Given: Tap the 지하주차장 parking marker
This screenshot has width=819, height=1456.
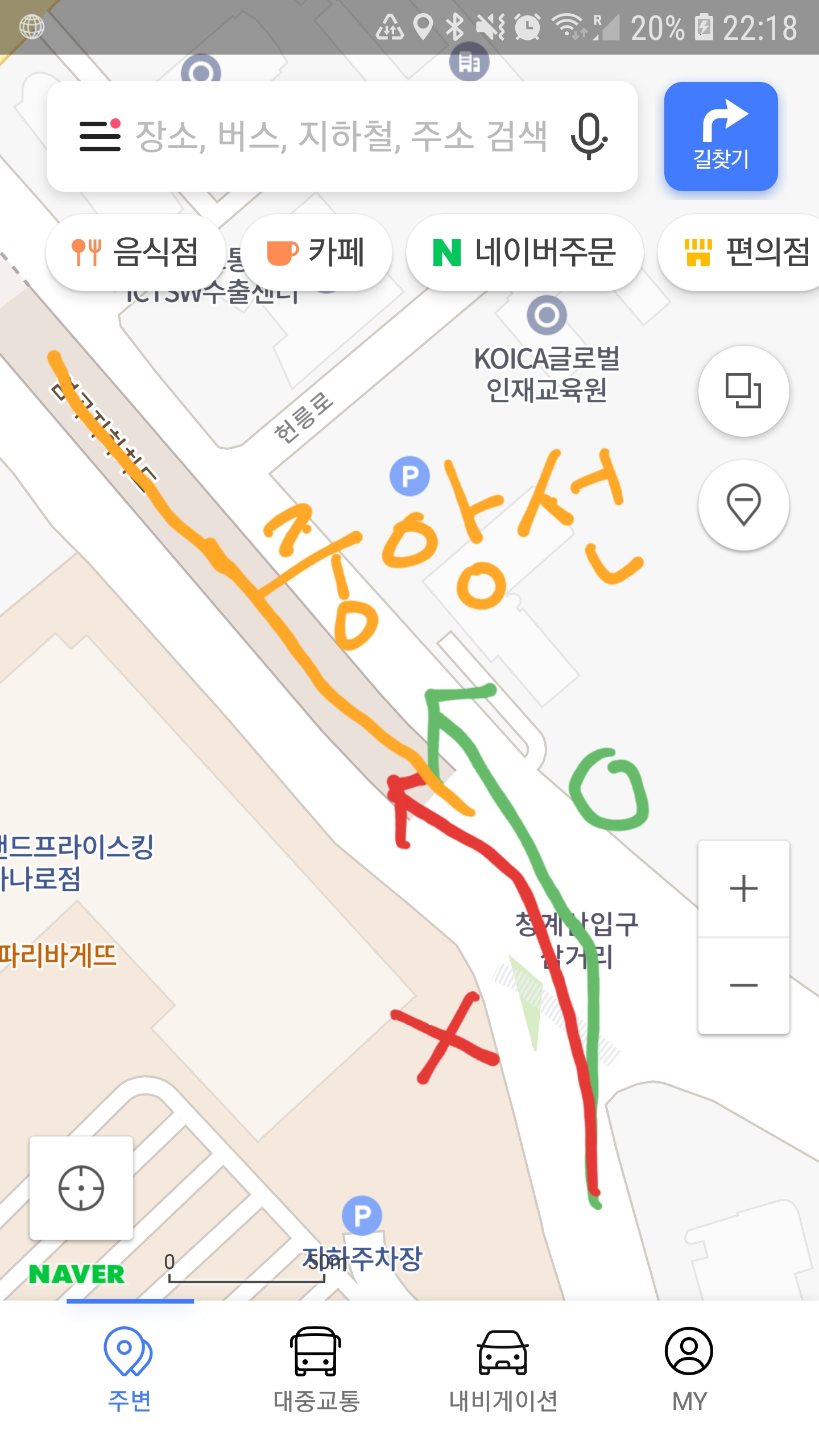Looking at the screenshot, I should point(362,1216).
